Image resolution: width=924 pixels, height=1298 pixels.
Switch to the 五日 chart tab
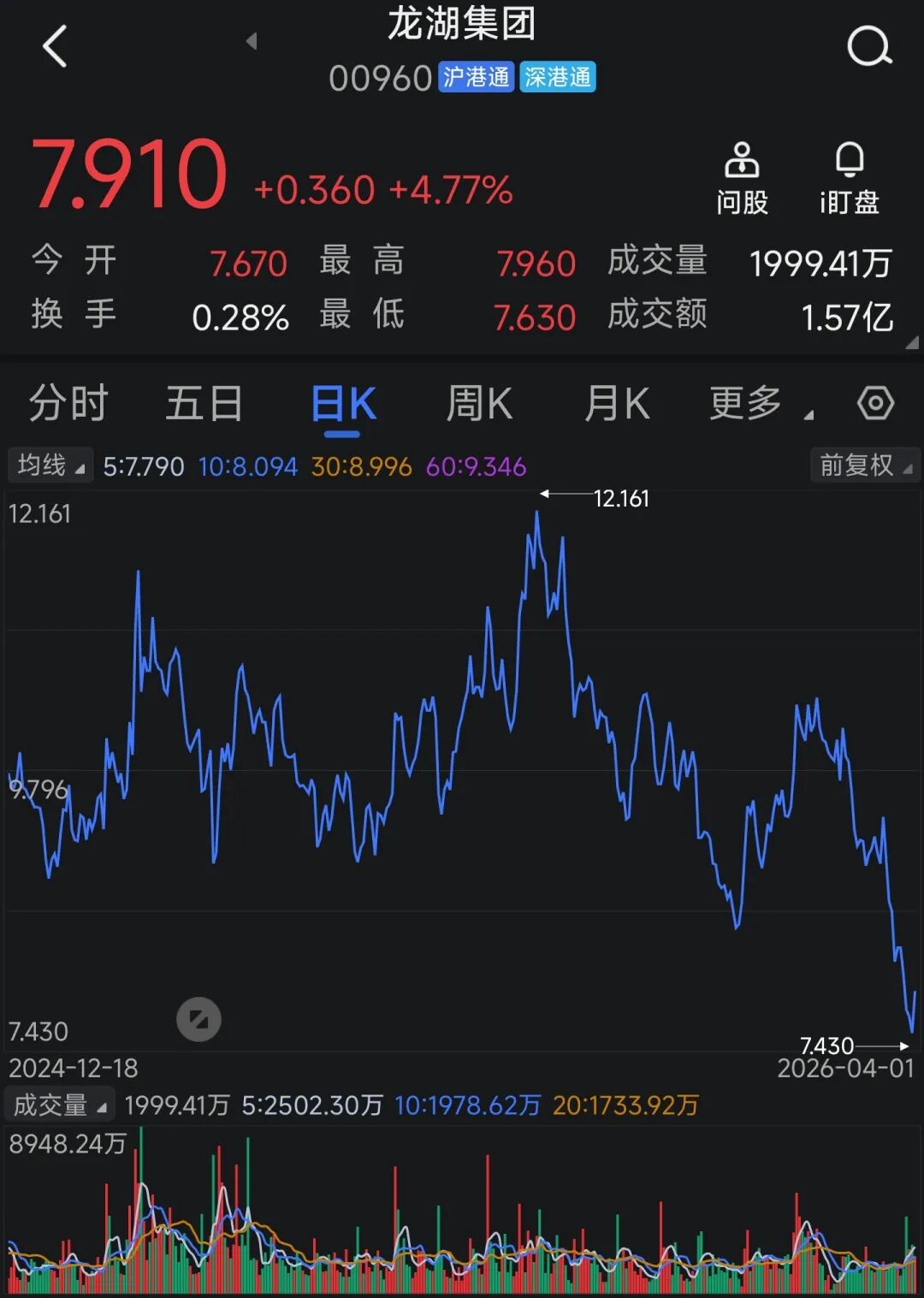[204, 403]
